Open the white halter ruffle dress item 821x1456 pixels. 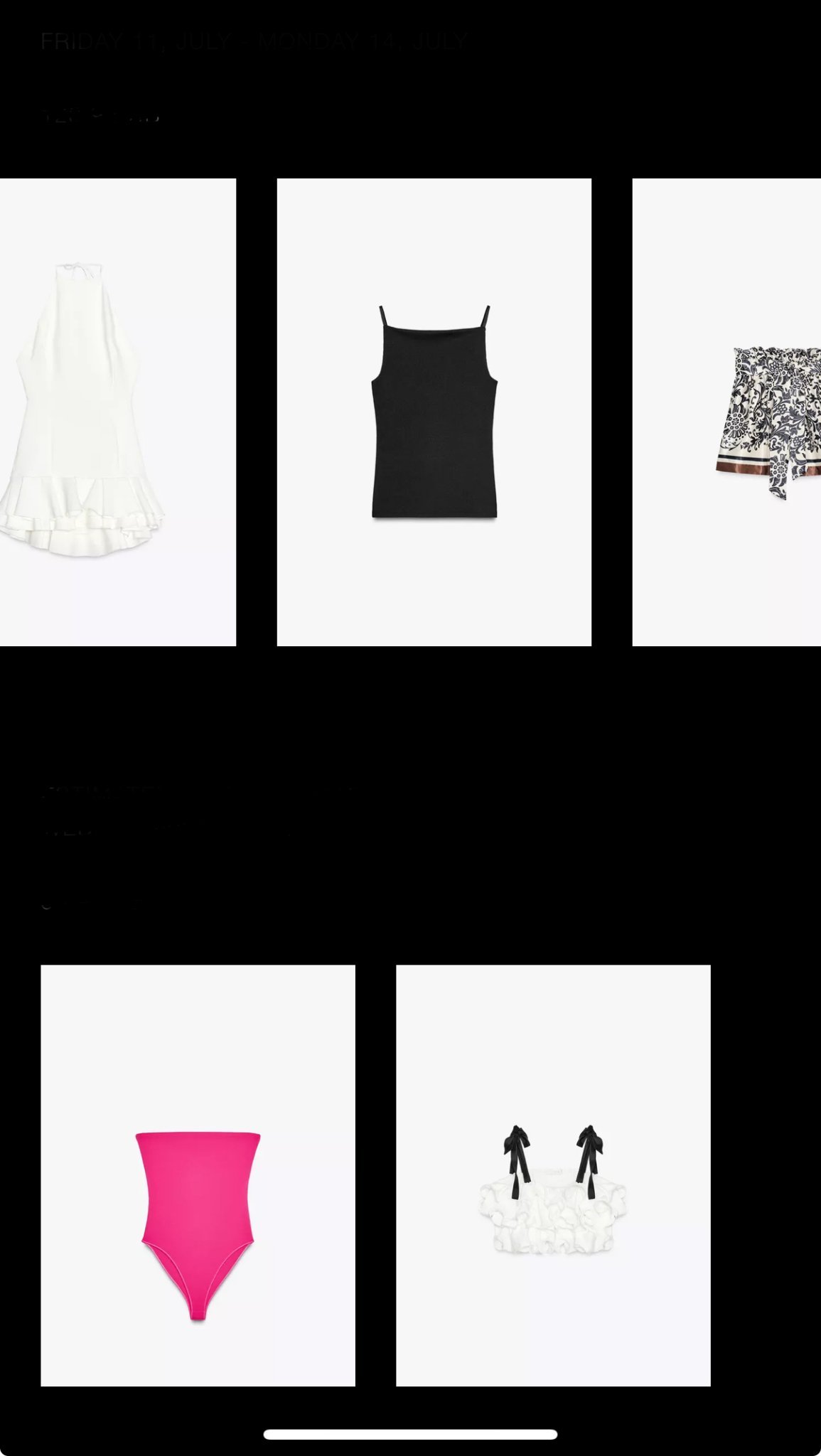pos(118,412)
